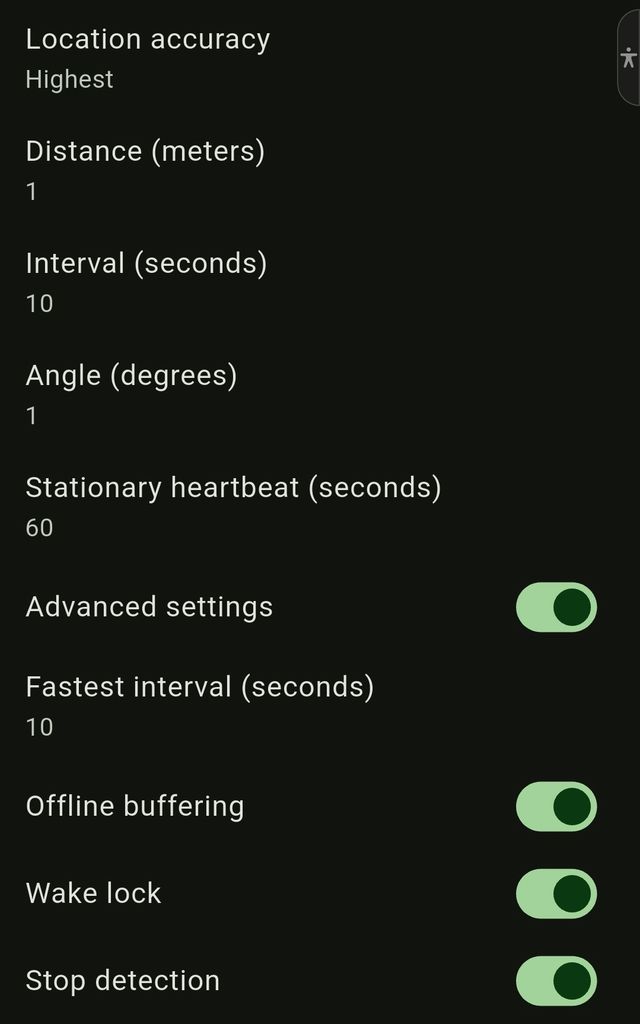The width and height of the screenshot is (640, 1024).
Task: Open Angle (degrees) setting
Action: pos(131,394)
